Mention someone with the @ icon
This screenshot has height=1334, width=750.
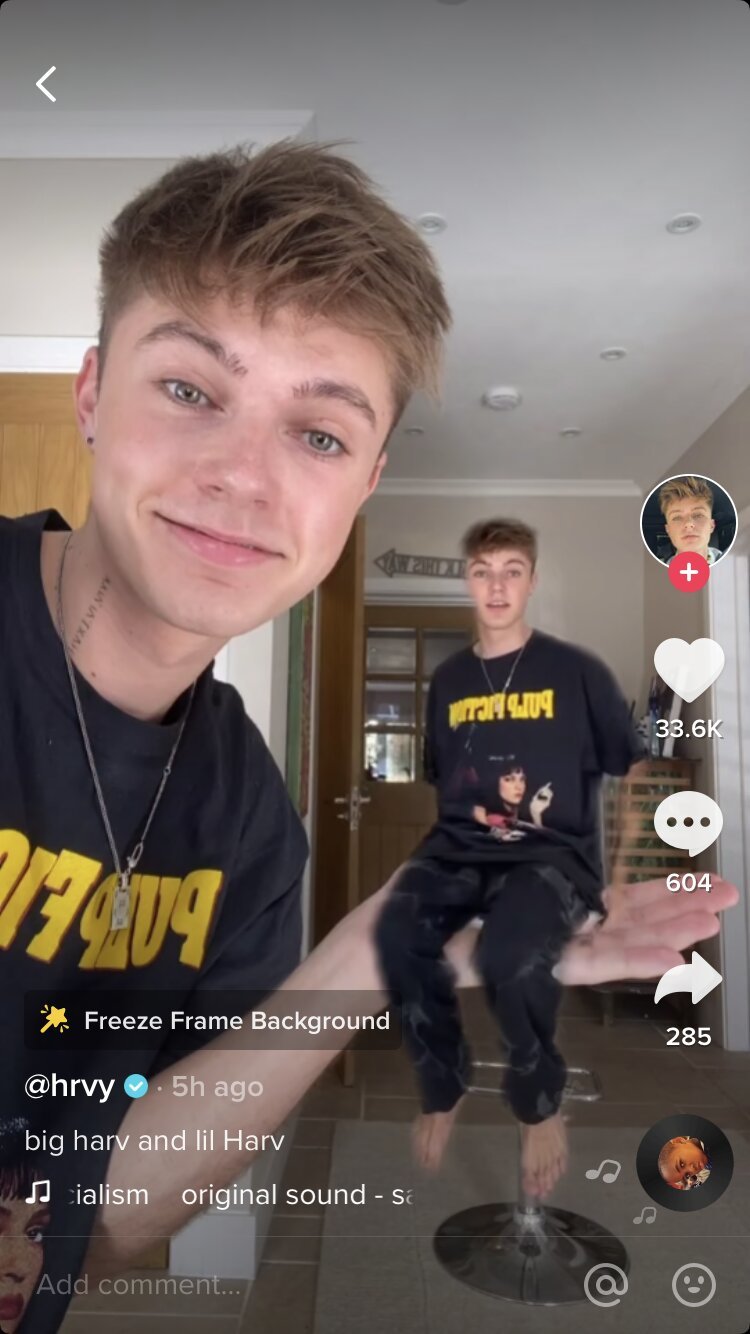606,1284
